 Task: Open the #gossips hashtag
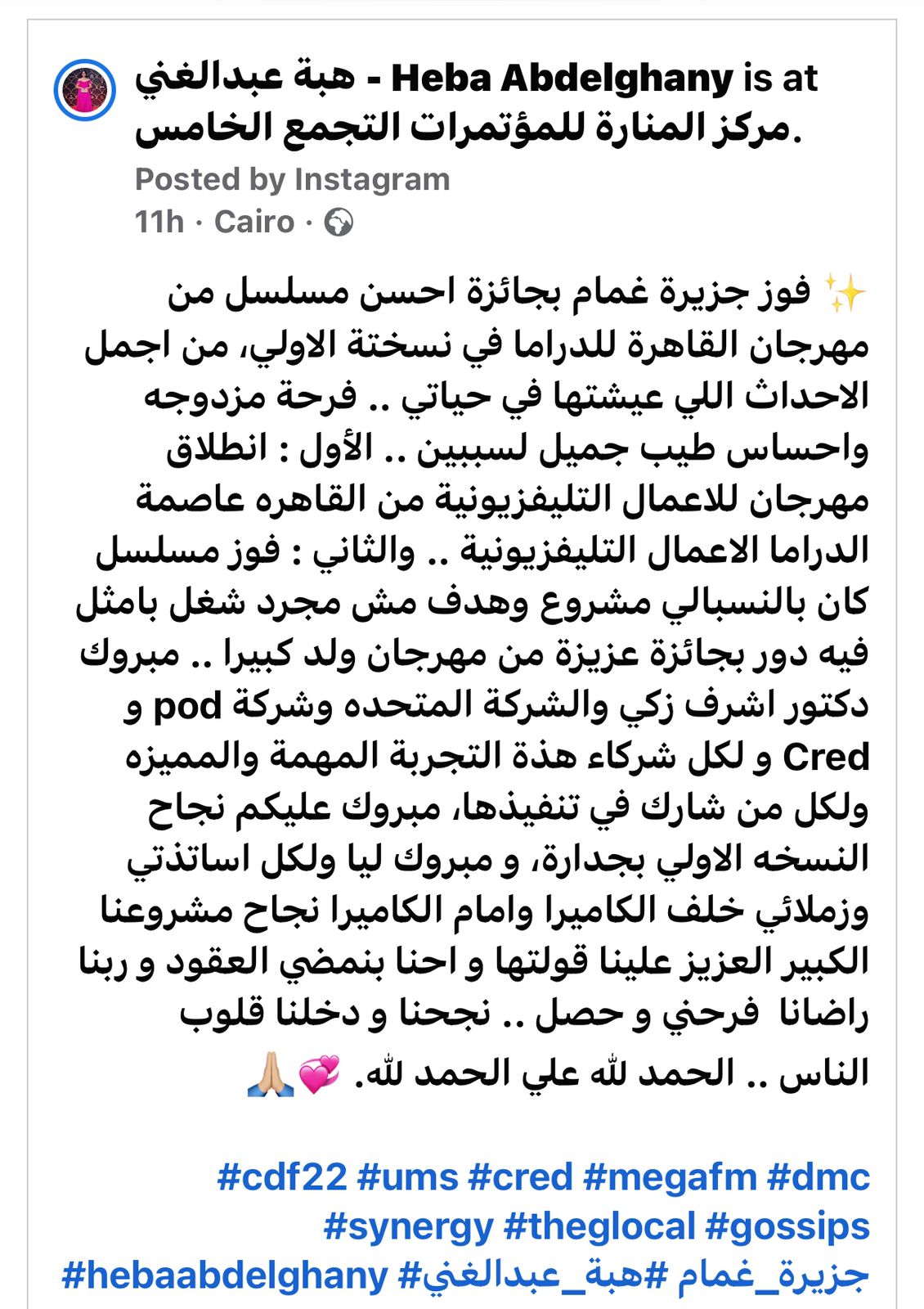786,1227
